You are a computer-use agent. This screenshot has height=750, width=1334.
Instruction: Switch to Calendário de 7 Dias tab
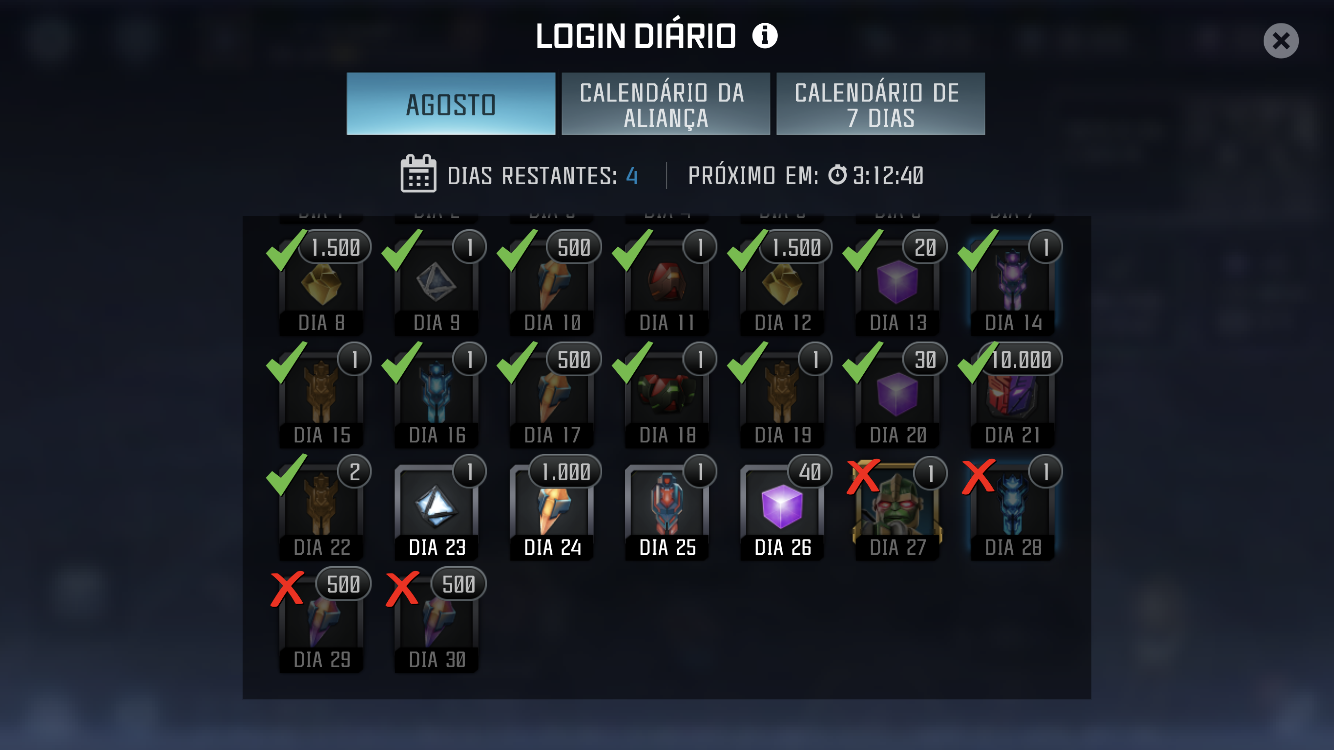click(880, 104)
